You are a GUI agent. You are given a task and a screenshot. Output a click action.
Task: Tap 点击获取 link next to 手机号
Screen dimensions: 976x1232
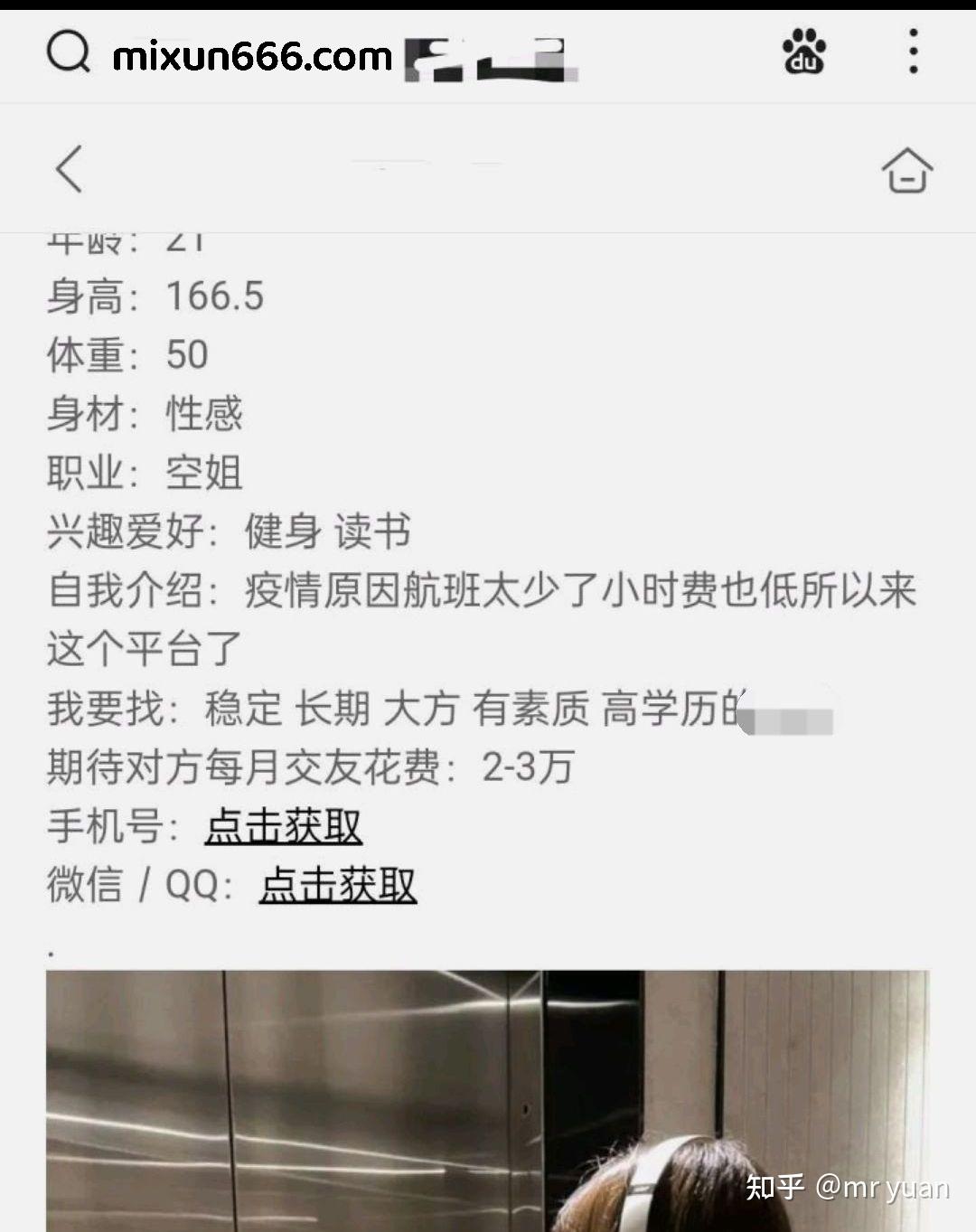click(x=283, y=826)
